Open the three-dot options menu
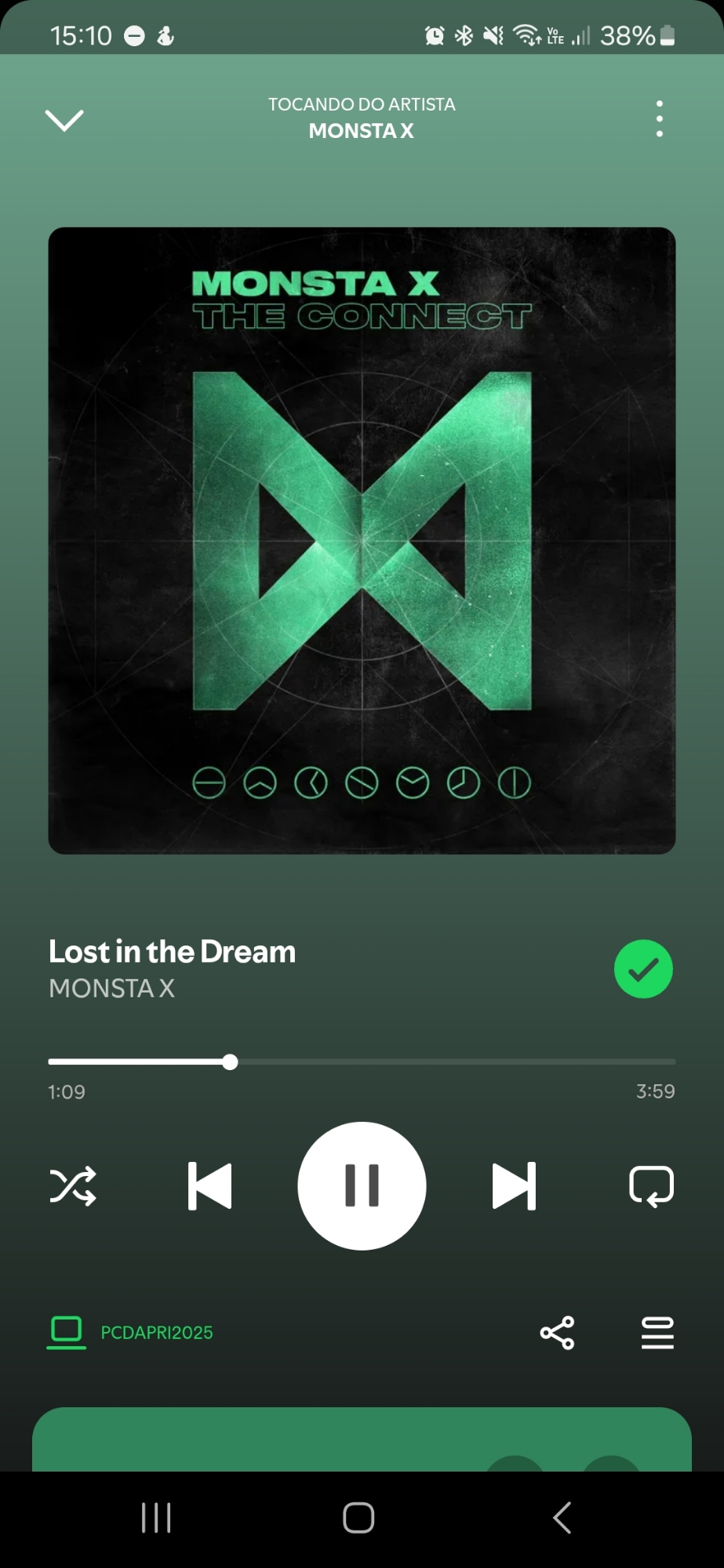724x1568 pixels. pyautogui.click(x=659, y=119)
